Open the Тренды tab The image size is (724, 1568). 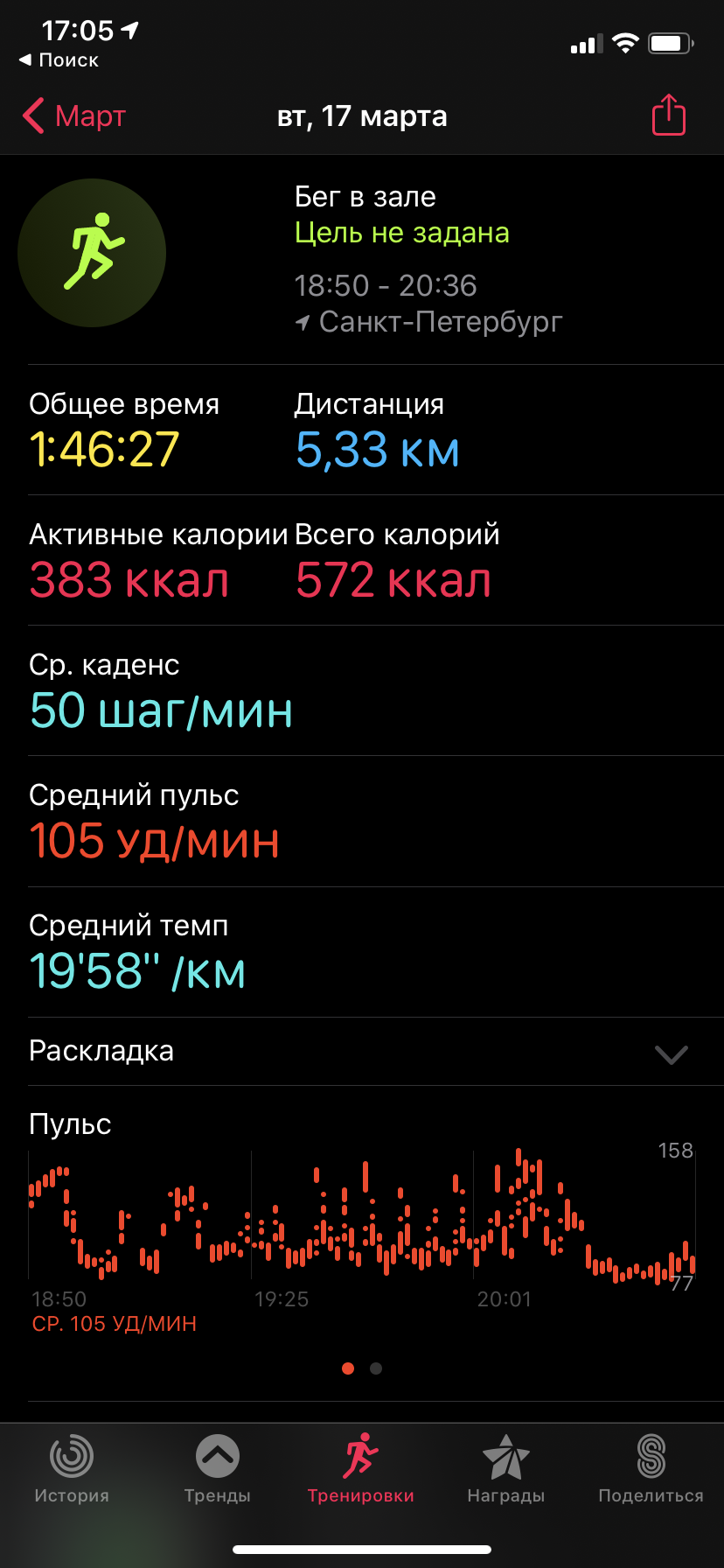pos(217,1470)
